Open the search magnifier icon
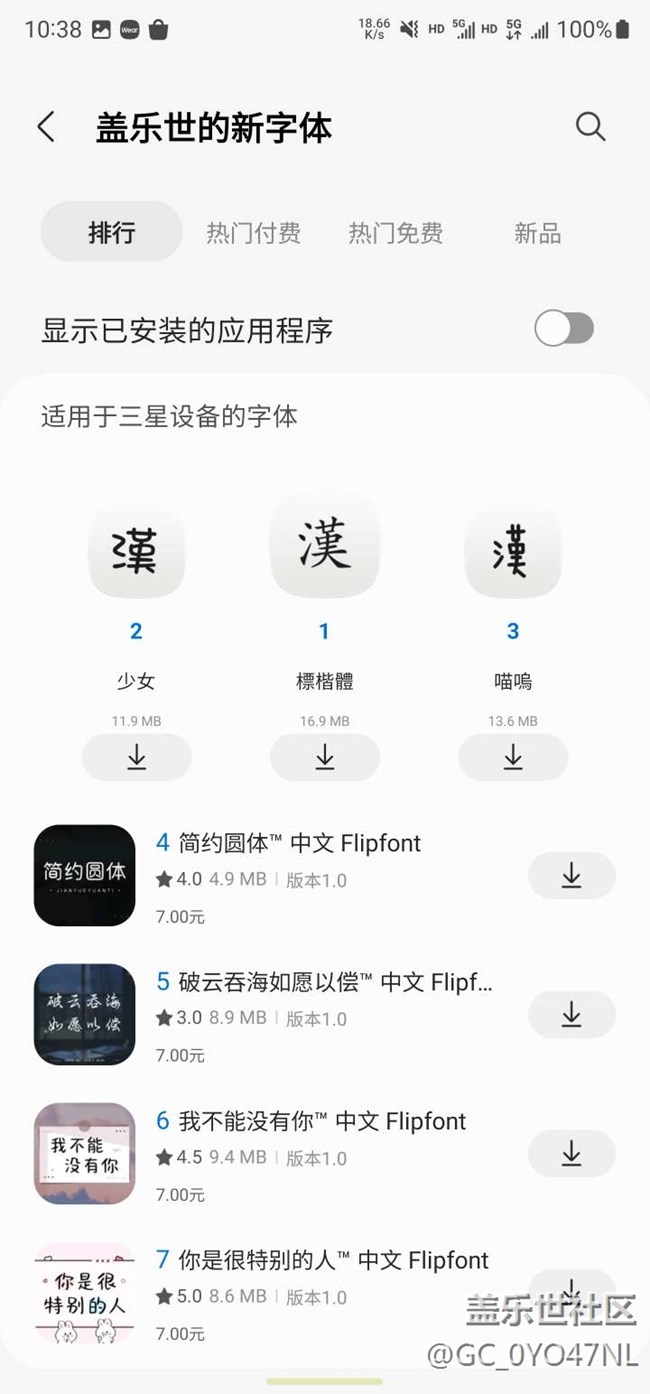Image resolution: width=650 pixels, height=1394 pixels. pyautogui.click(x=590, y=127)
